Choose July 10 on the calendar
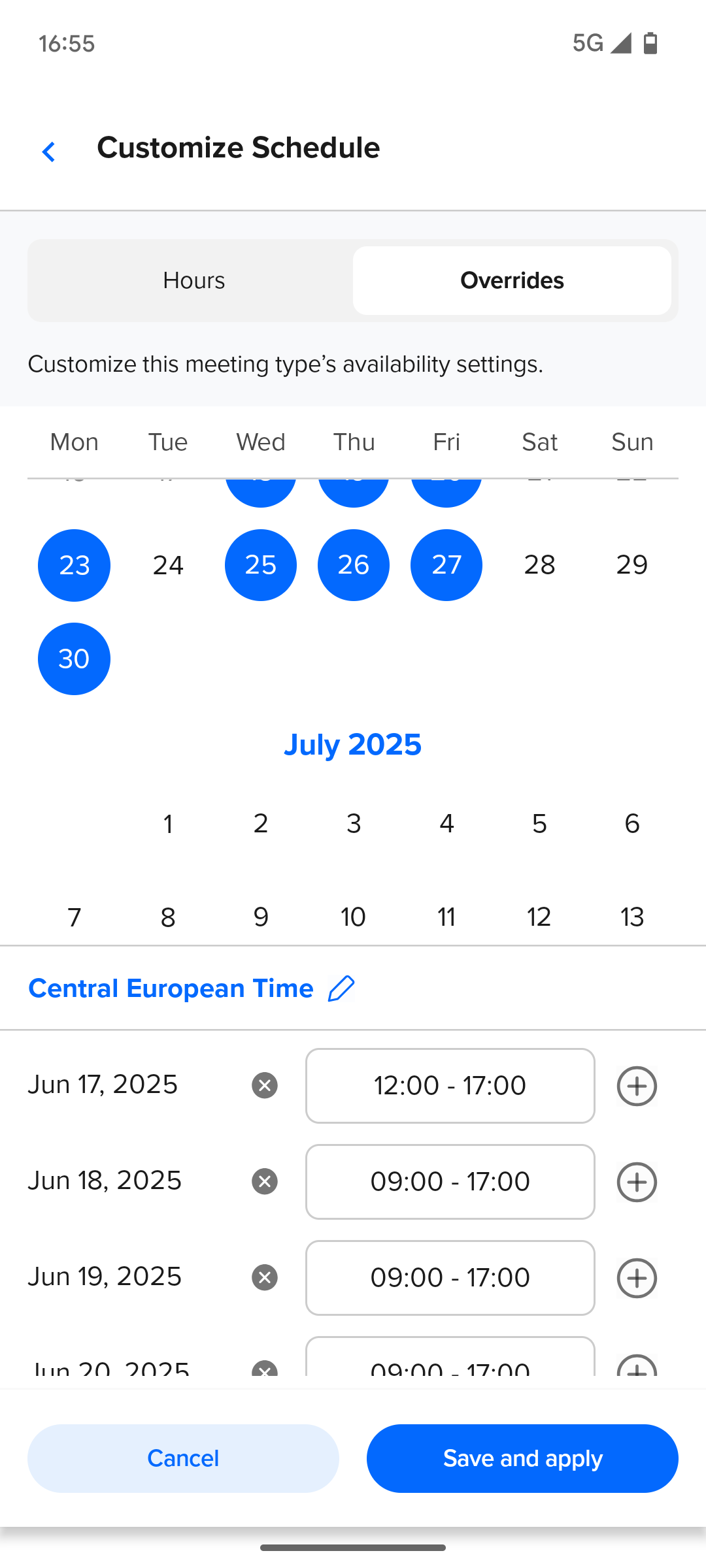The height and width of the screenshot is (1568, 706). (354, 917)
